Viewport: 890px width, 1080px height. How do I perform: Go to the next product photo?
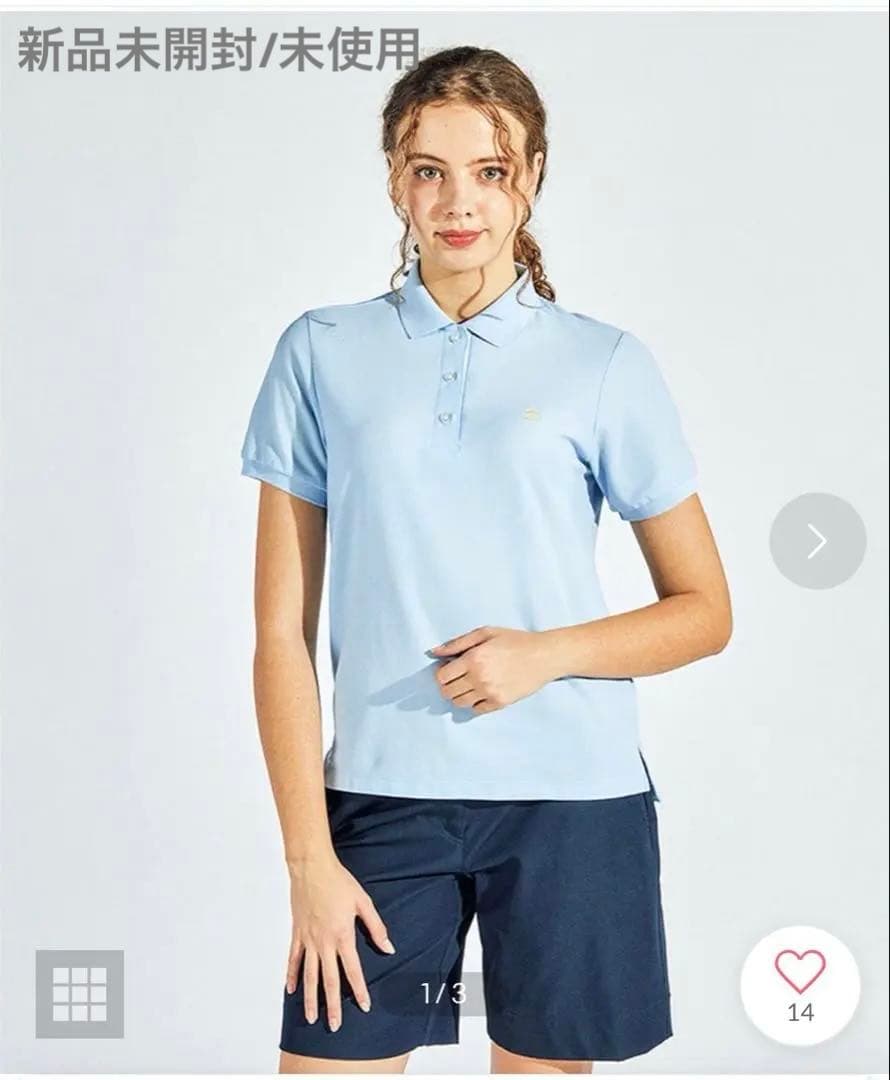tap(817, 541)
